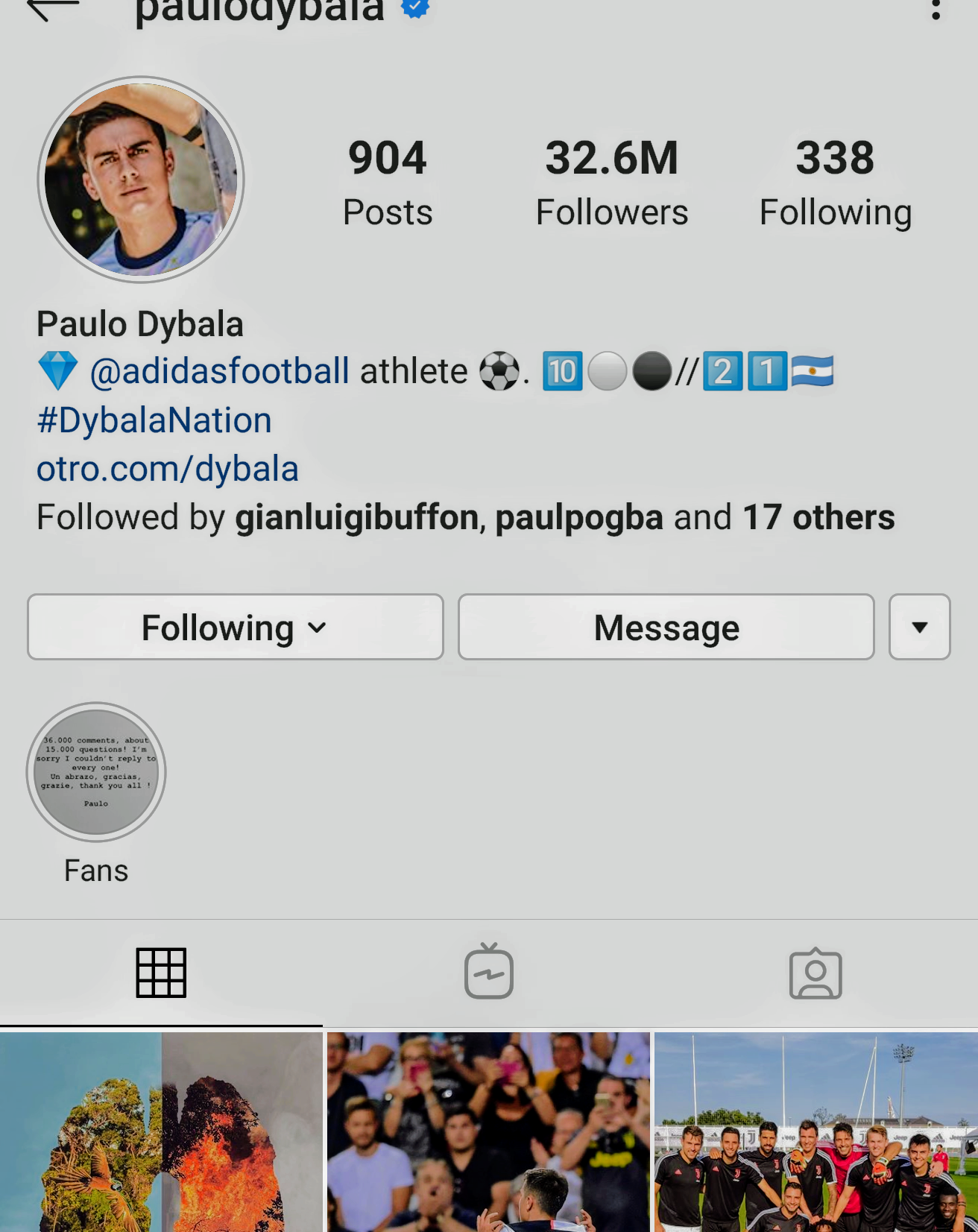The image size is (978, 1232).
Task: View Paulo Dybala's profile picture
Action: (x=141, y=180)
